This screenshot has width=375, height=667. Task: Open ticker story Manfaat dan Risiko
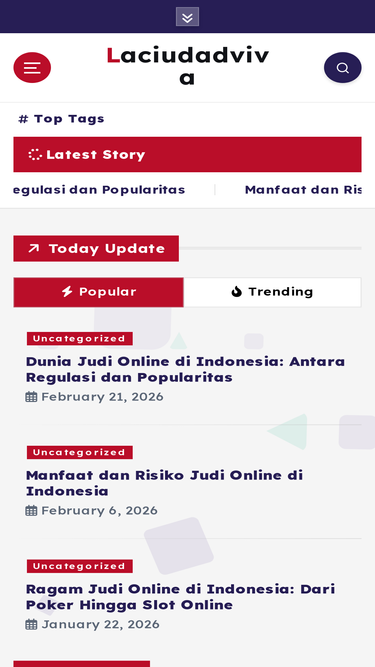click(x=303, y=190)
